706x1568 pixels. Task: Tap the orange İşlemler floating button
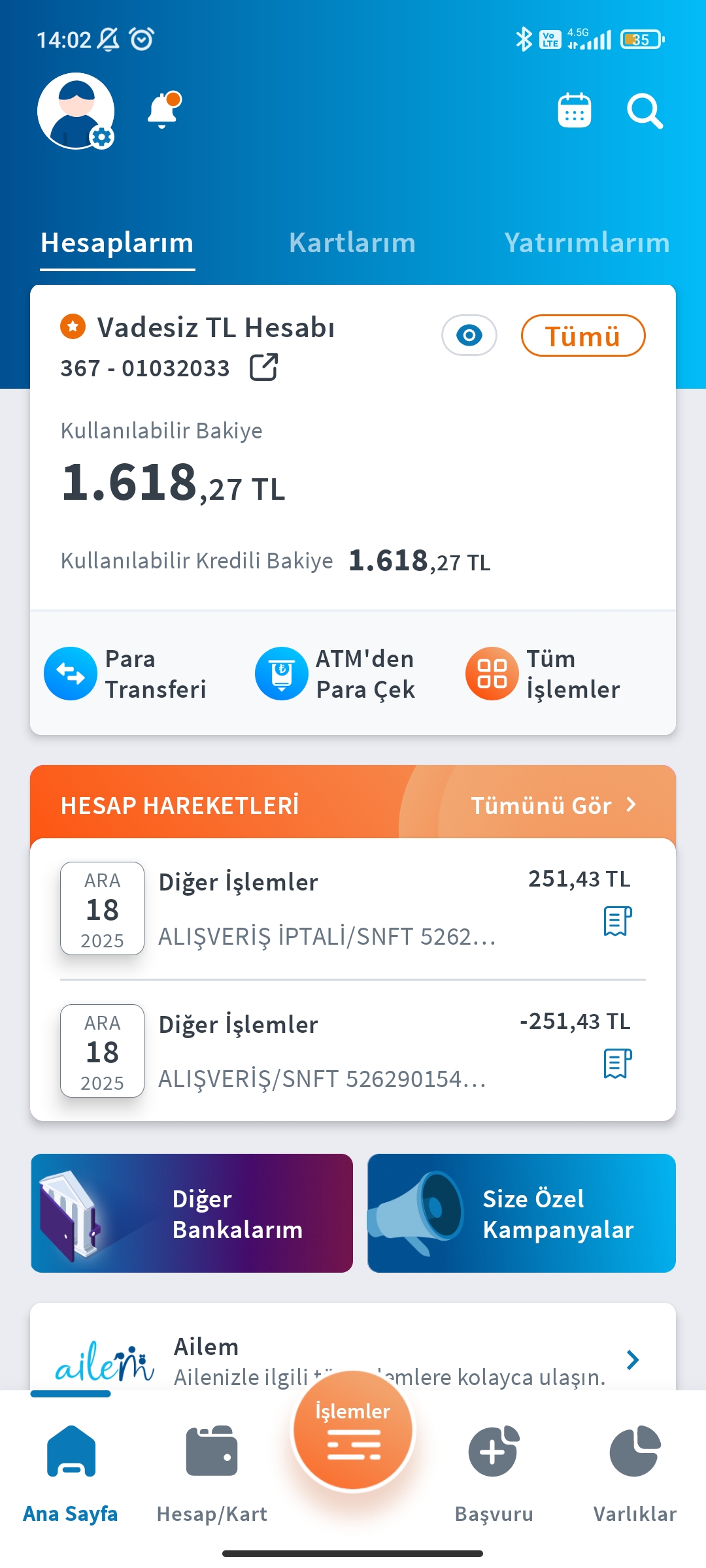(353, 1430)
